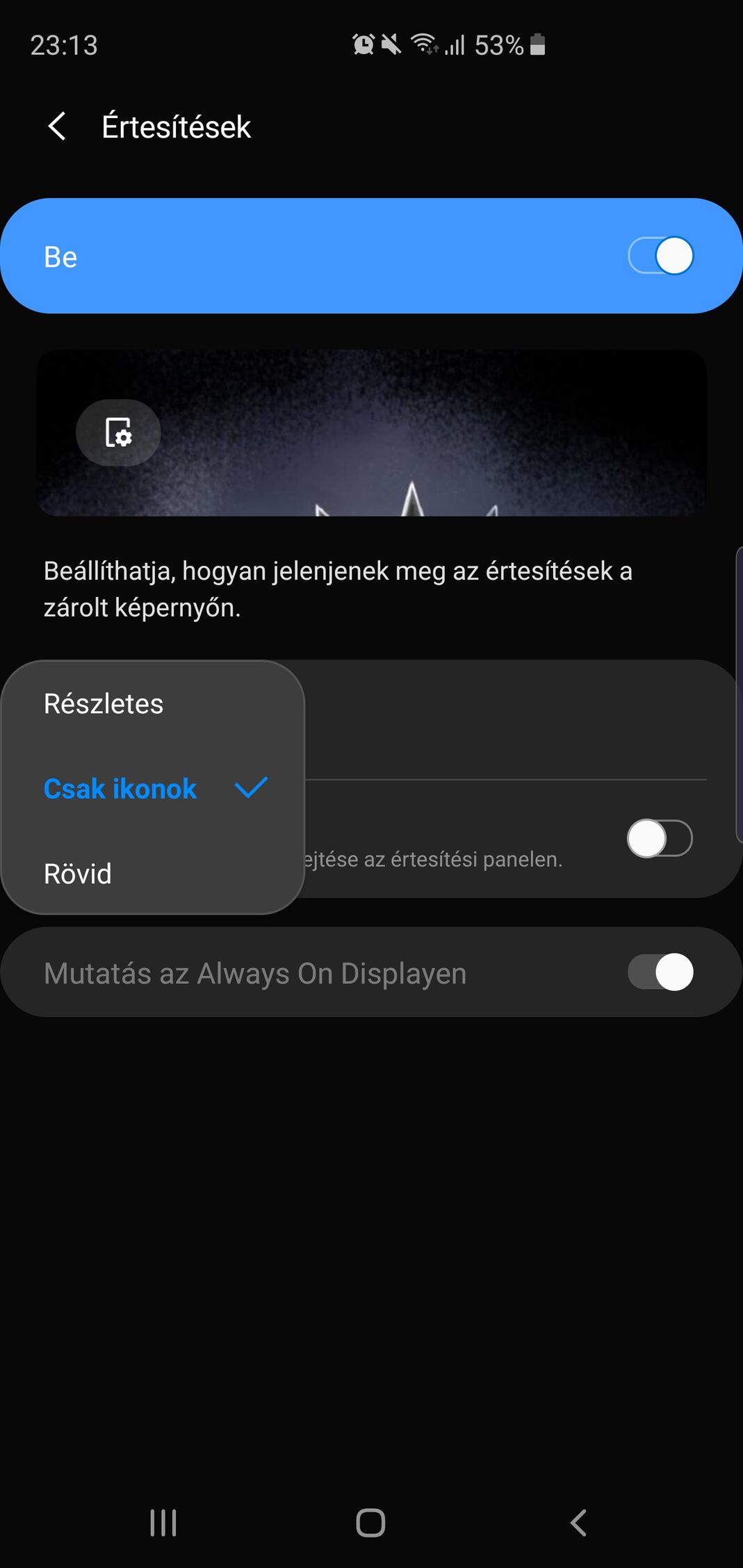Disable Mutatás az Always On Displayen
This screenshot has height=1568, width=743.
coord(660,972)
